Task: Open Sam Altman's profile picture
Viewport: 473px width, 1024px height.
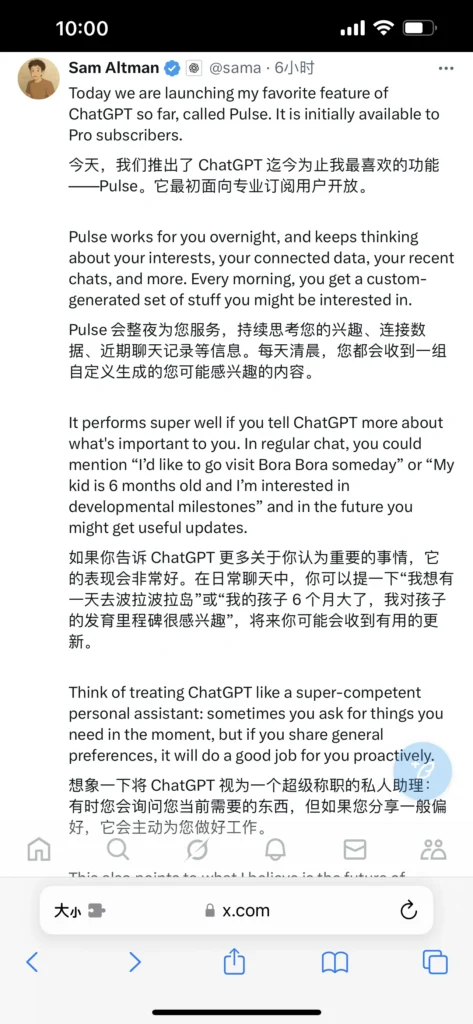Action: pyautogui.click(x=39, y=78)
